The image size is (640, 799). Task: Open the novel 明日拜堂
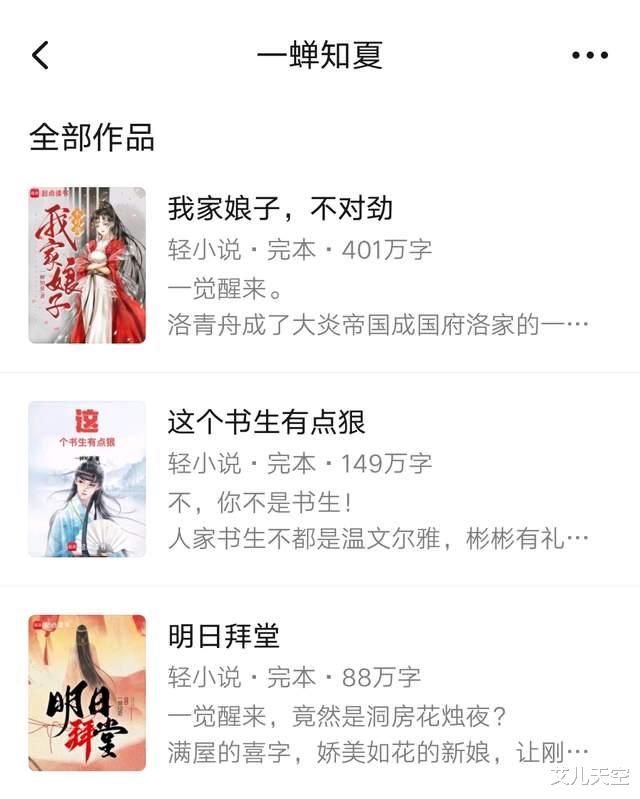click(x=224, y=636)
